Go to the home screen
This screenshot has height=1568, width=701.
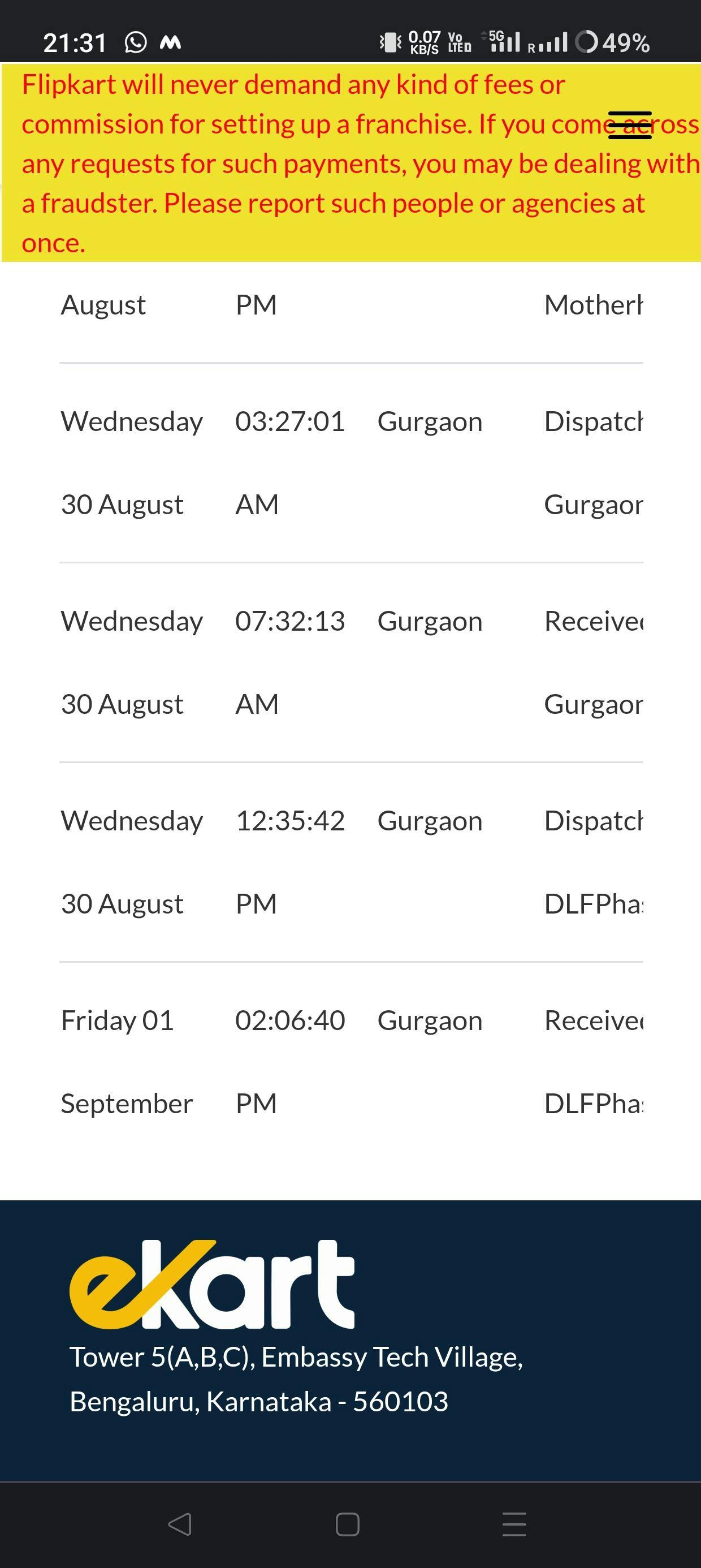pos(348,1524)
